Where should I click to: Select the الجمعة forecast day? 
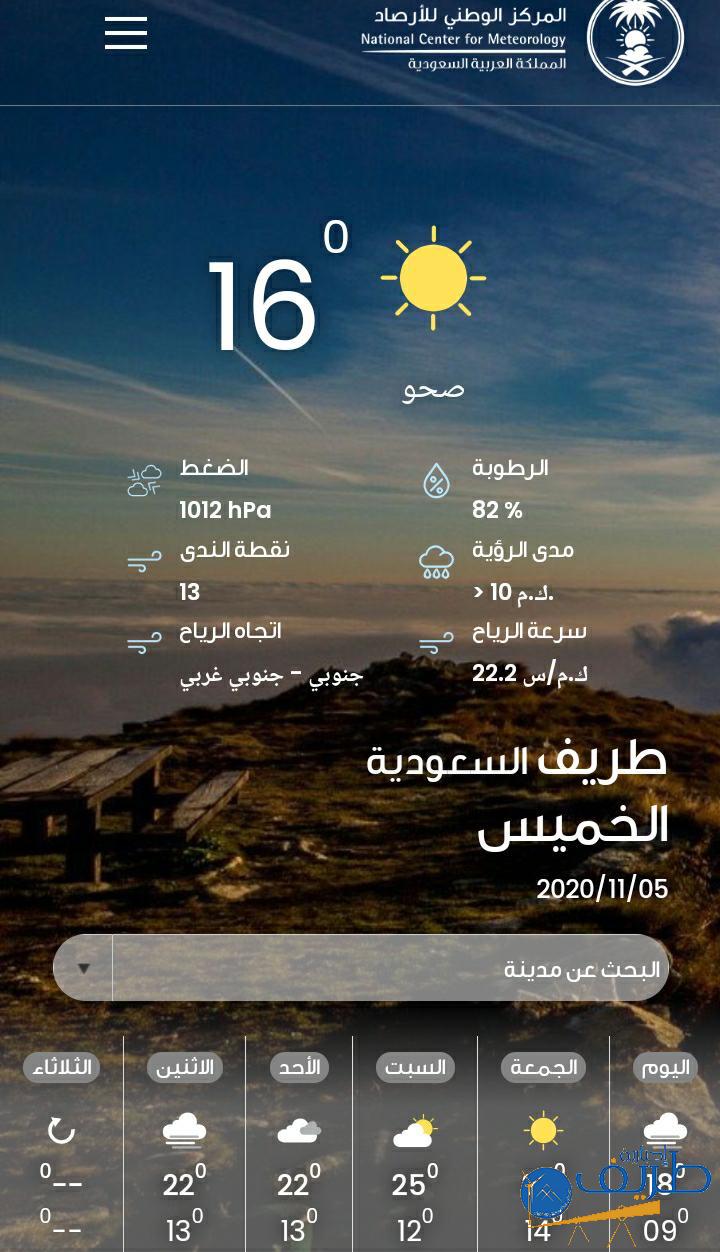543,1067
